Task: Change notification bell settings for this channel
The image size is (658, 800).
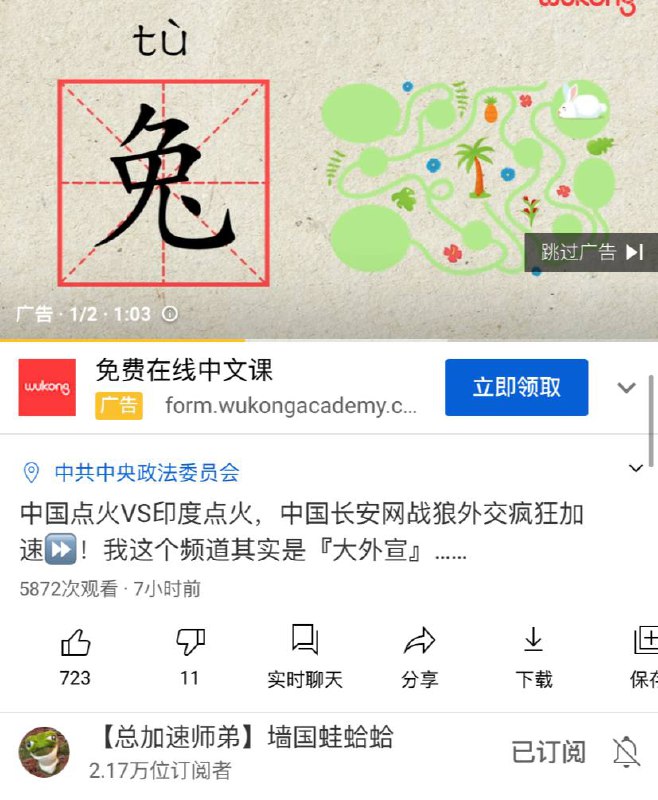Action: 626,752
